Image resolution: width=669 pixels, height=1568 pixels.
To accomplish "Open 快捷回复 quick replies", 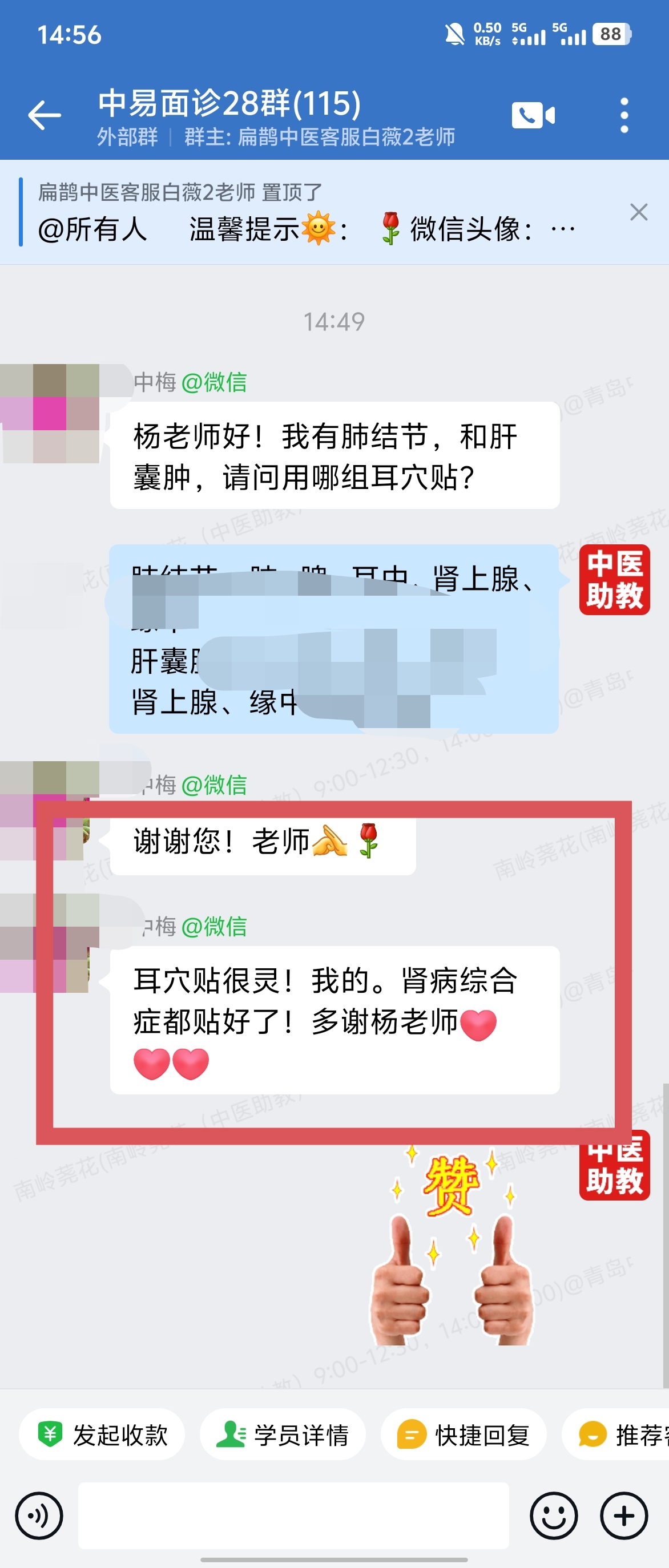I will (x=464, y=1434).
